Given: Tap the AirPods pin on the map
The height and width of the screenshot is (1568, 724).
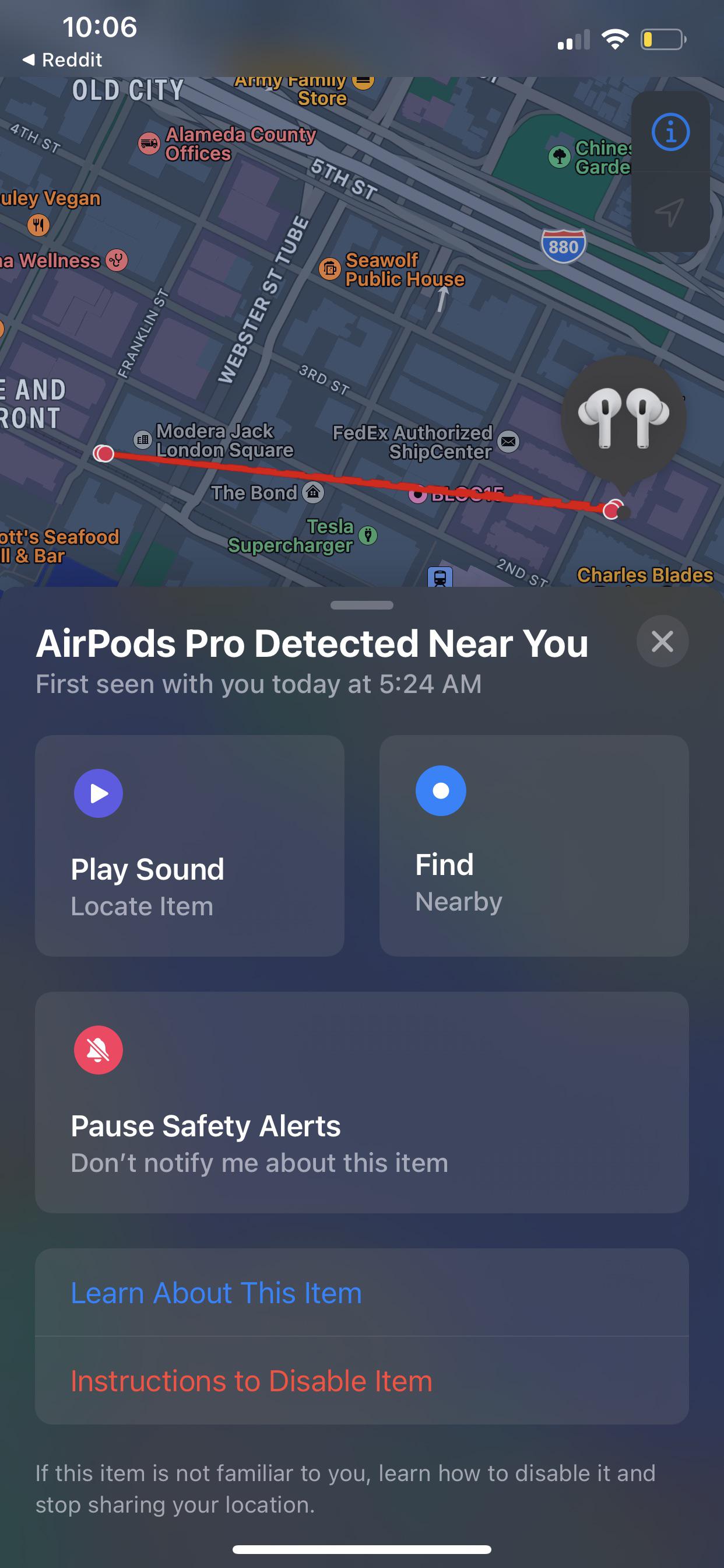Looking at the screenshot, I should pos(623,418).
